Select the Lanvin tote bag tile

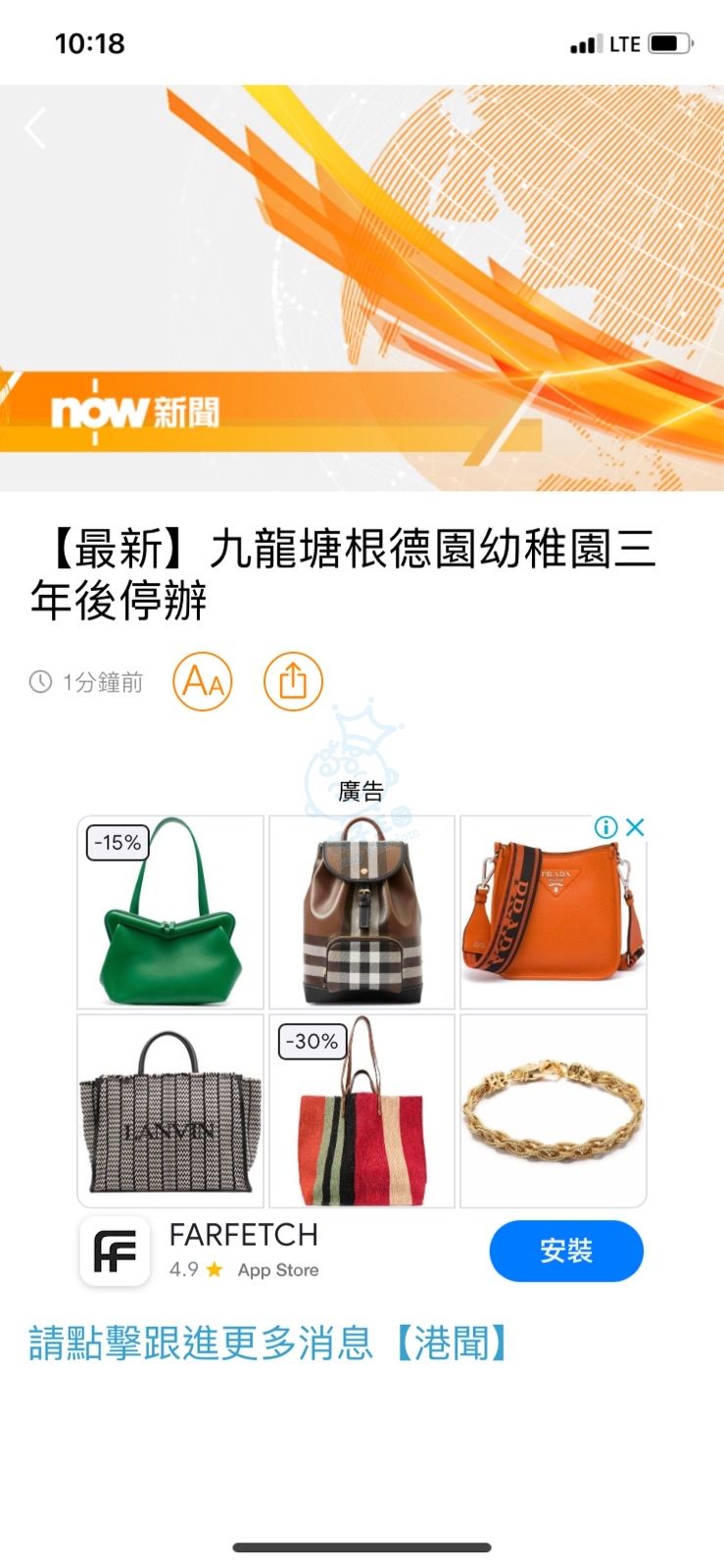click(x=170, y=1112)
